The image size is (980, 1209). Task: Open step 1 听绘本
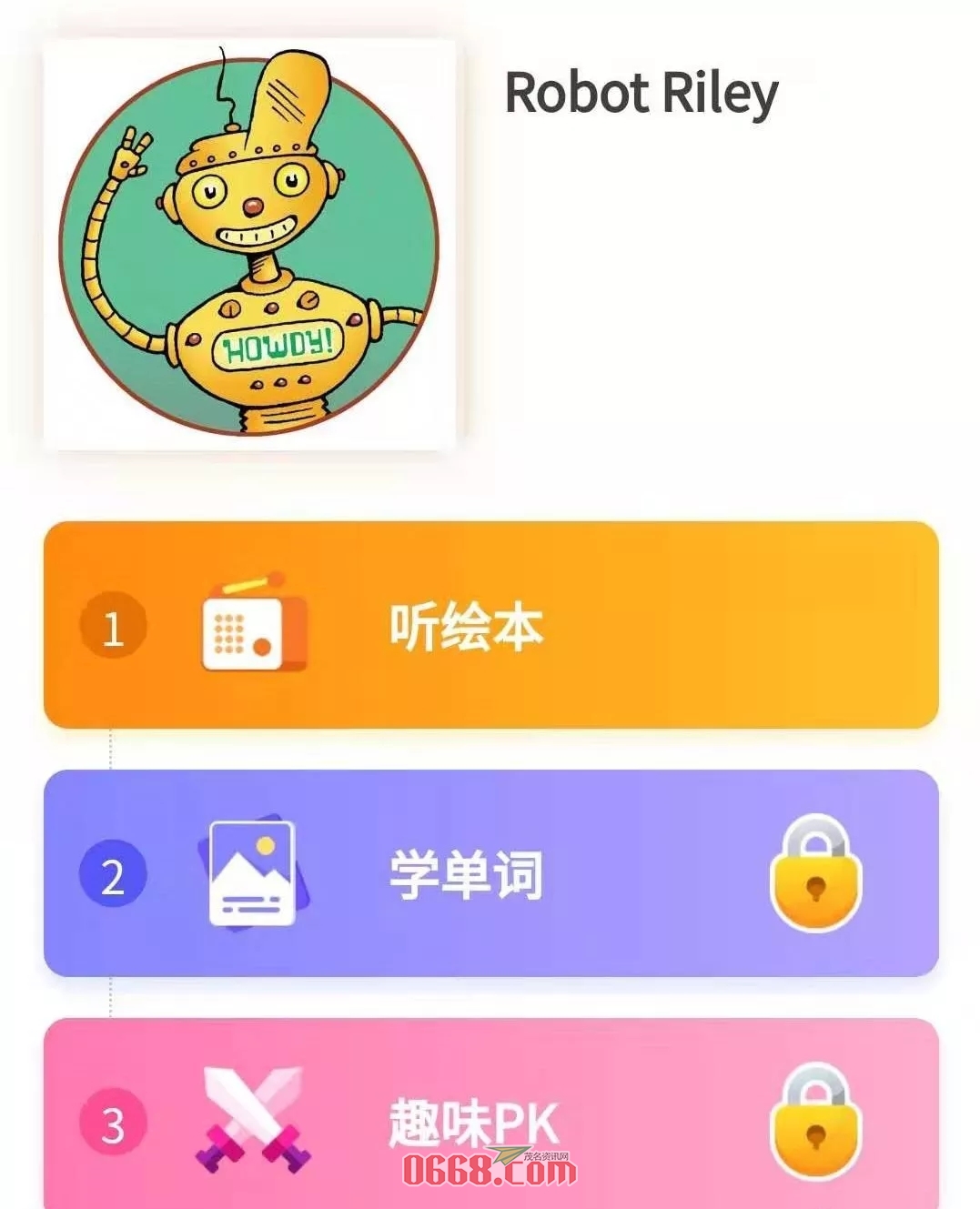point(490,625)
